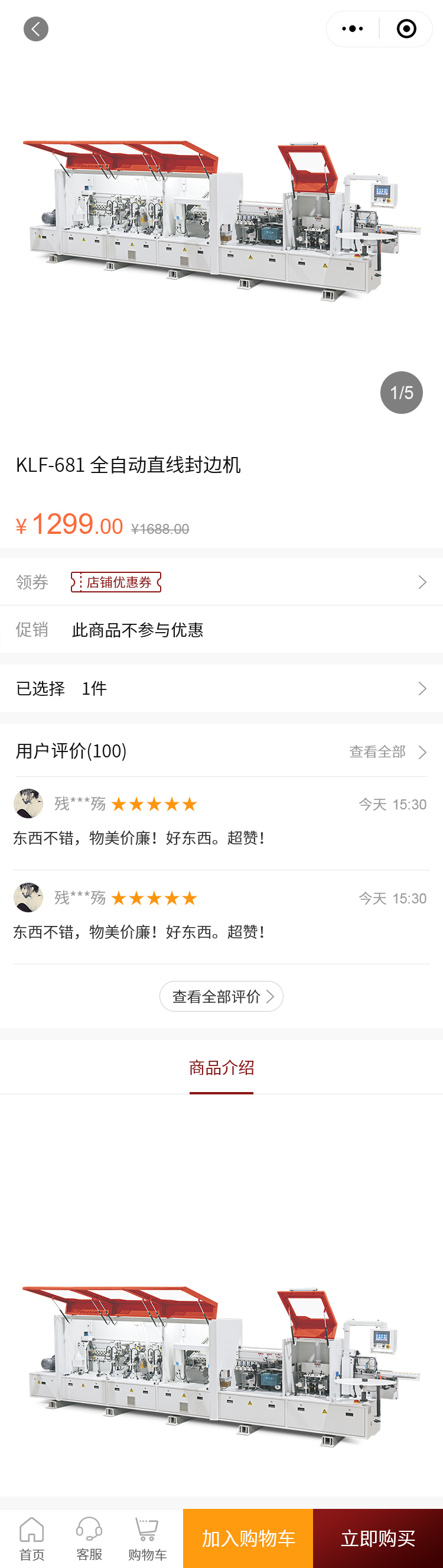This screenshot has width=443, height=1568.
Task: Open the top product image gallery
Action: (221, 219)
